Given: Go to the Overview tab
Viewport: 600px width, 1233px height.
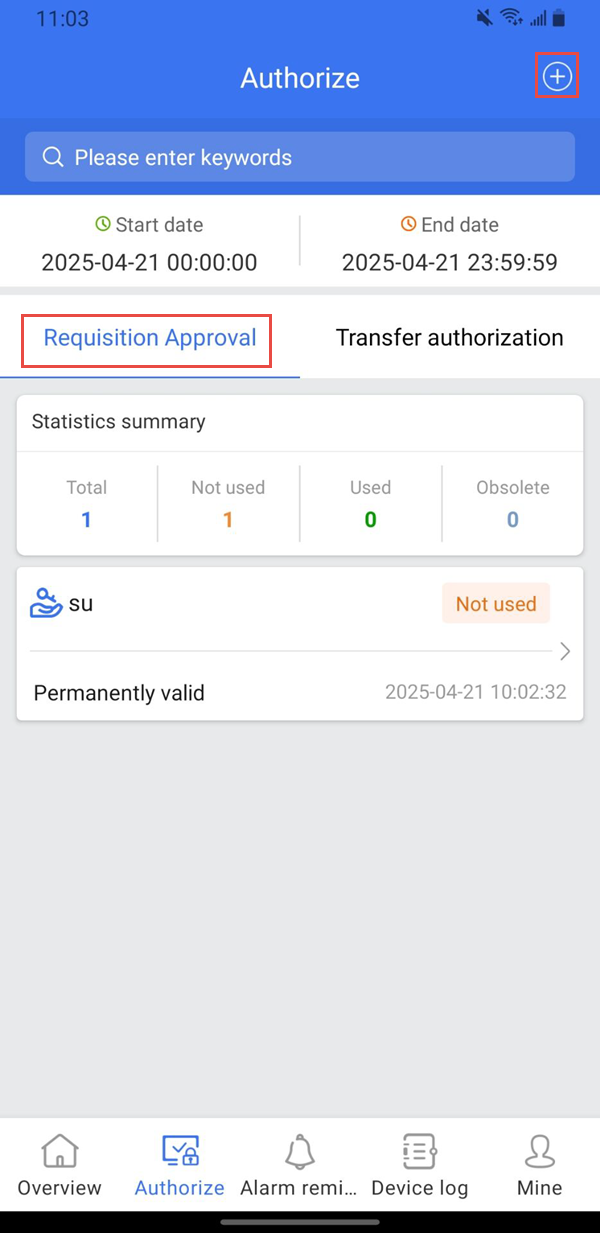Looking at the screenshot, I should (59, 1166).
